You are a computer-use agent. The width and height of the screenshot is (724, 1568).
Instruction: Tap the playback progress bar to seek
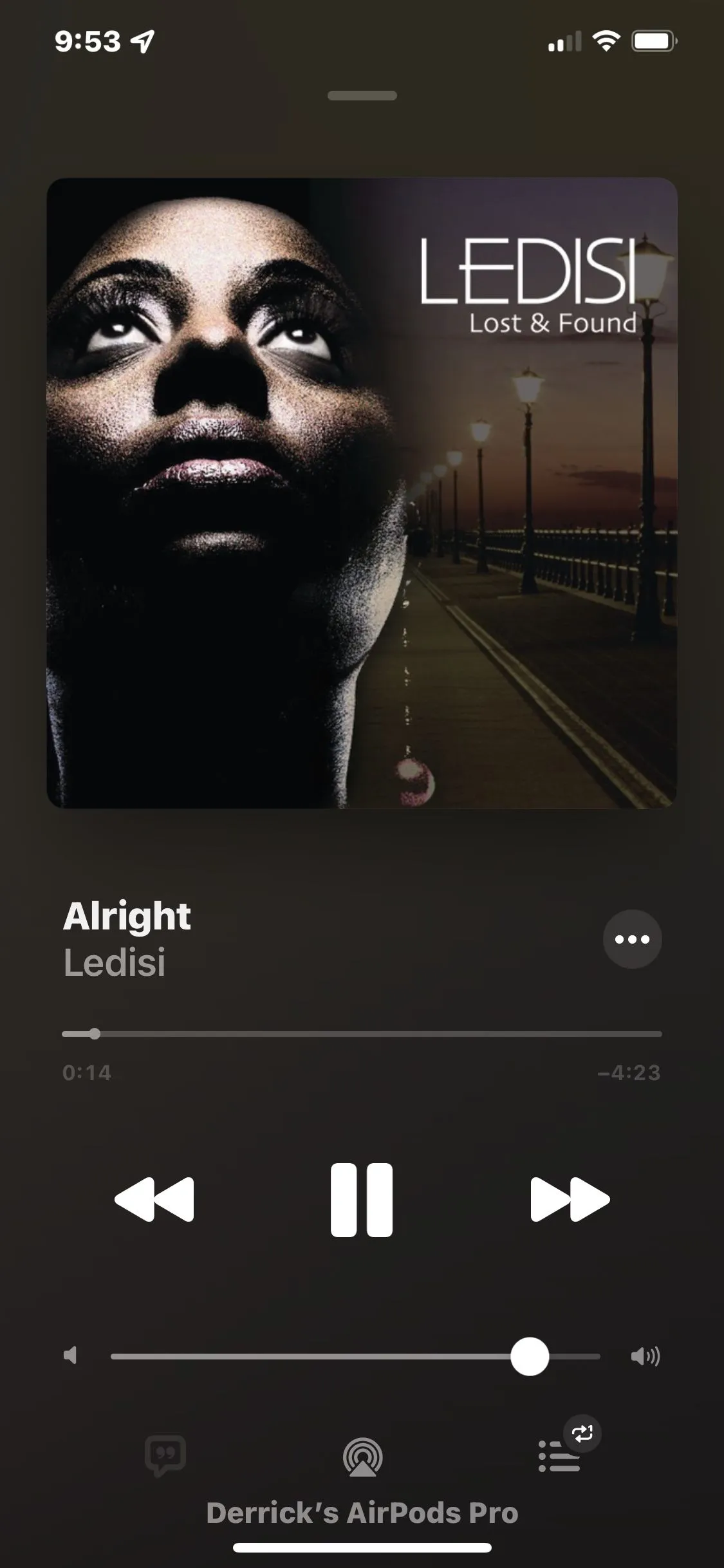[362, 1034]
